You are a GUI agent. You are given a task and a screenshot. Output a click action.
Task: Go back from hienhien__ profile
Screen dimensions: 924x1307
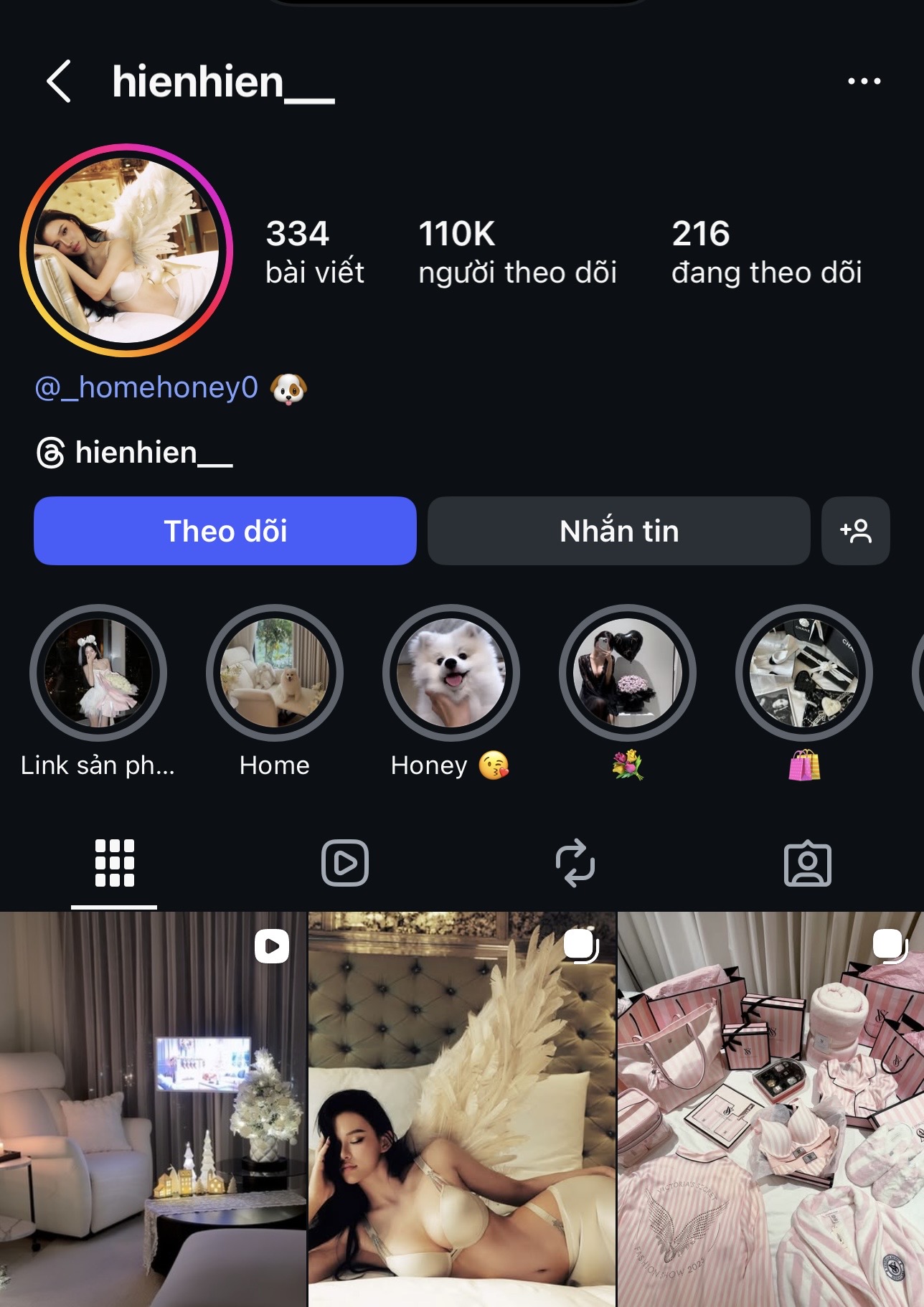(59, 81)
